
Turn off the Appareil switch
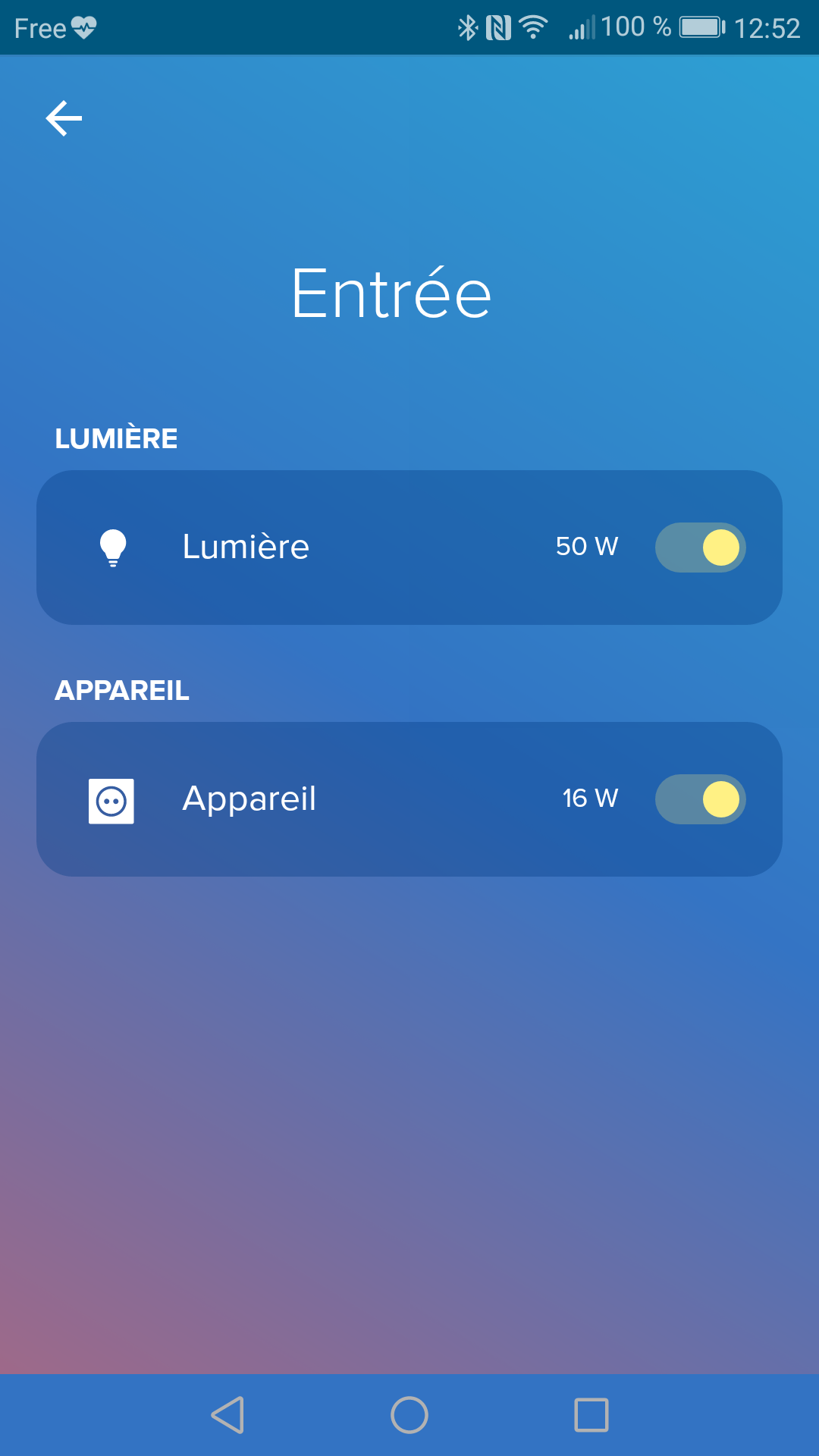701,799
